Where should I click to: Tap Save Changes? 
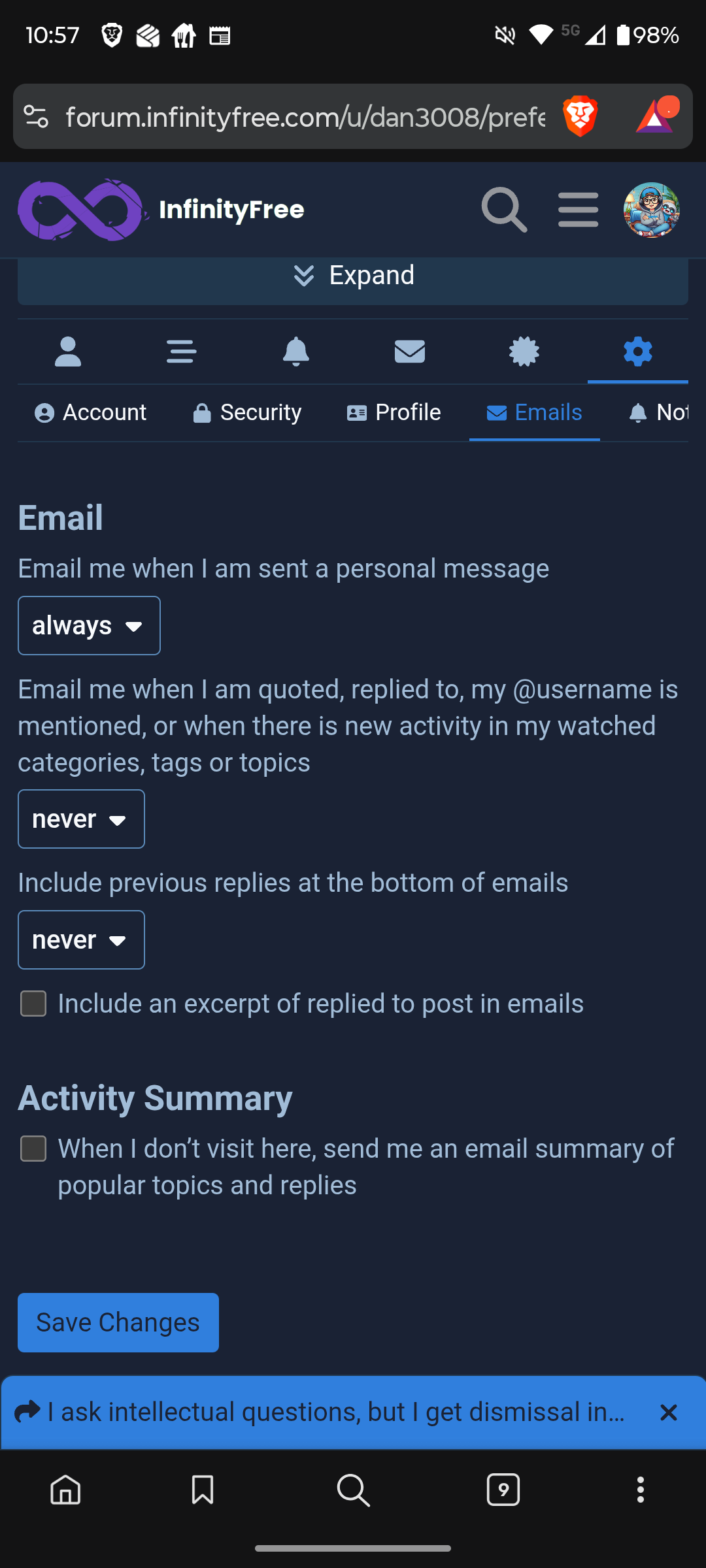tap(118, 1323)
